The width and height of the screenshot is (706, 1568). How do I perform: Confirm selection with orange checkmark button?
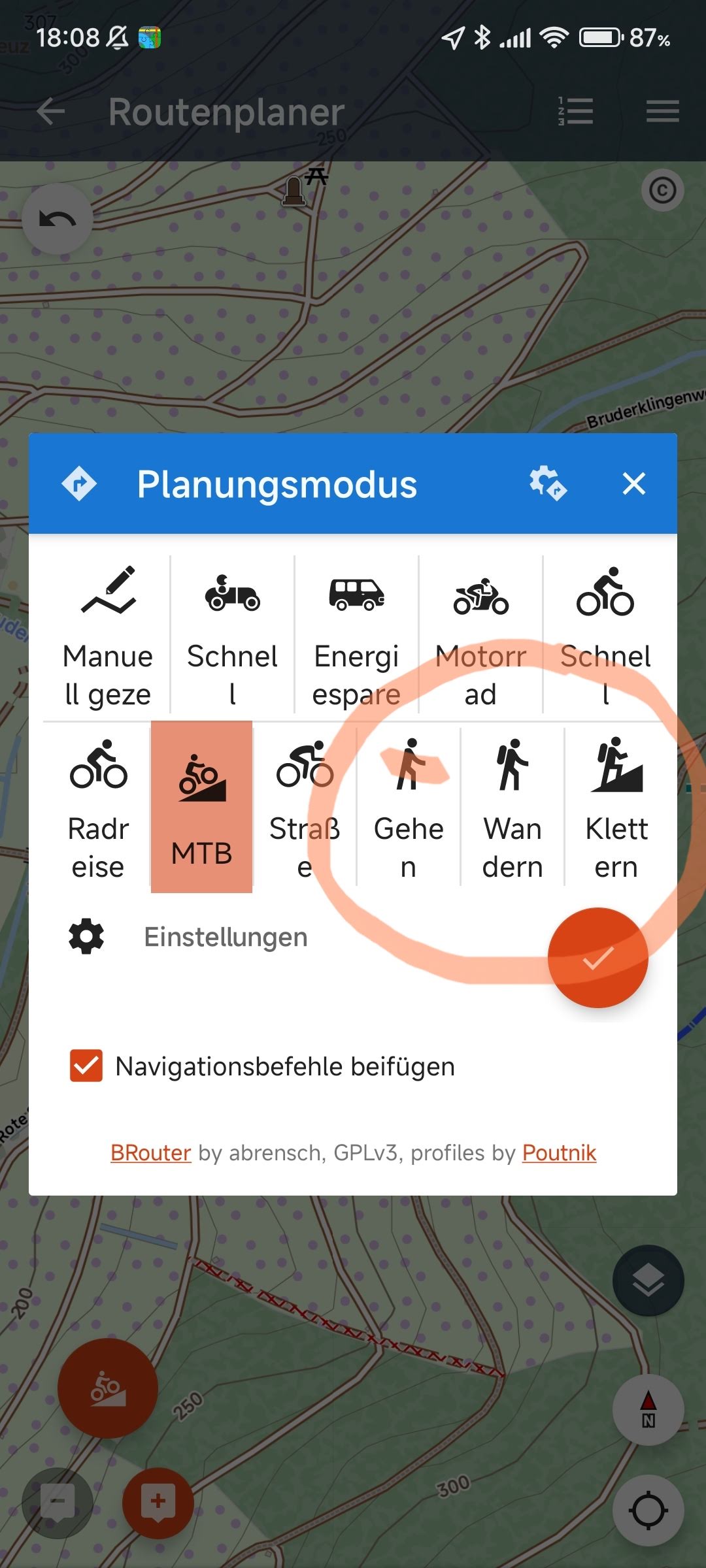597,958
